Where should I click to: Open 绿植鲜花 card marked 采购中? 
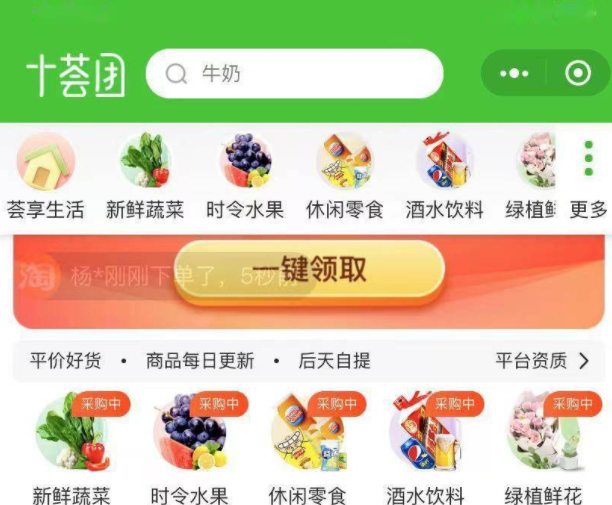coord(543,445)
